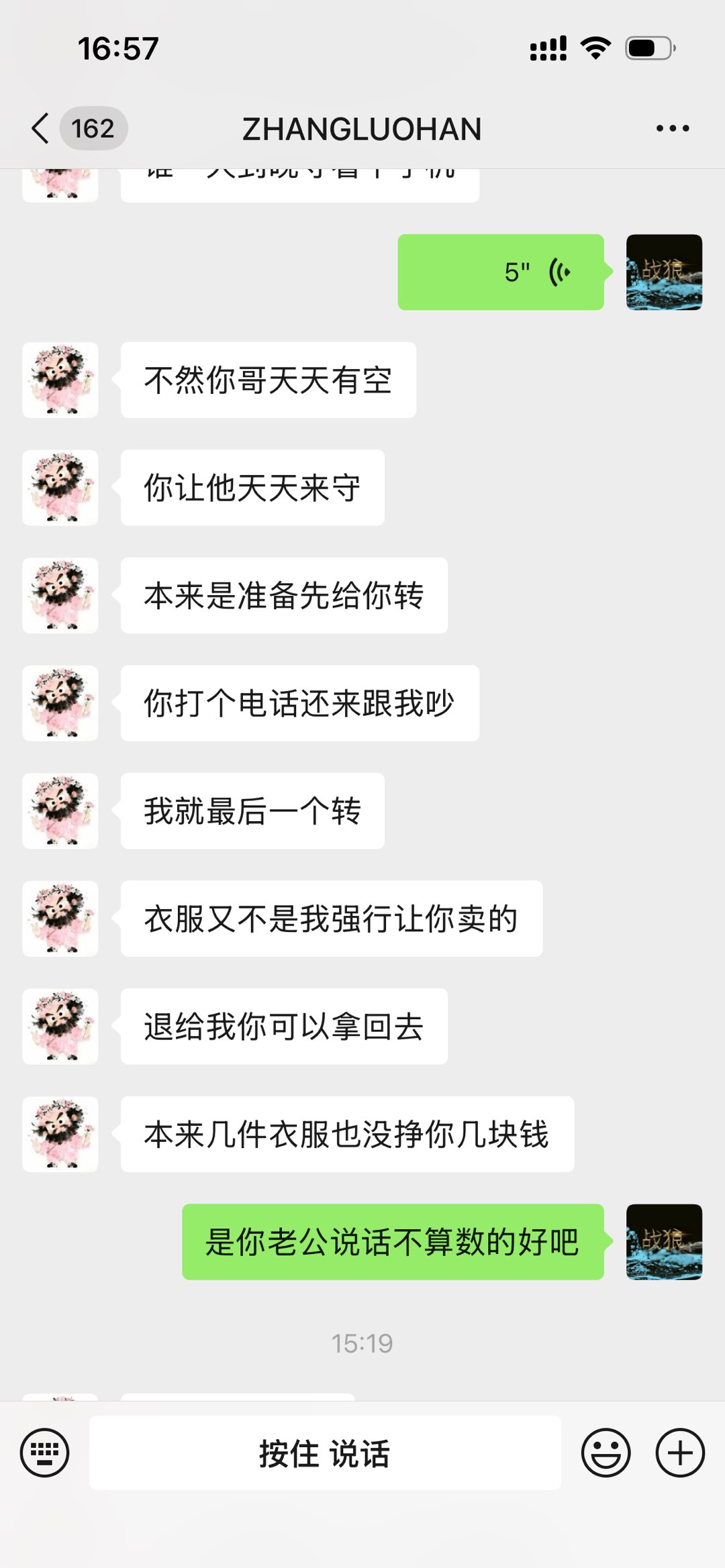Switch to keyboard text input
Image resolution: width=725 pixels, height=1568 pixels.
tap(45, 1453)
